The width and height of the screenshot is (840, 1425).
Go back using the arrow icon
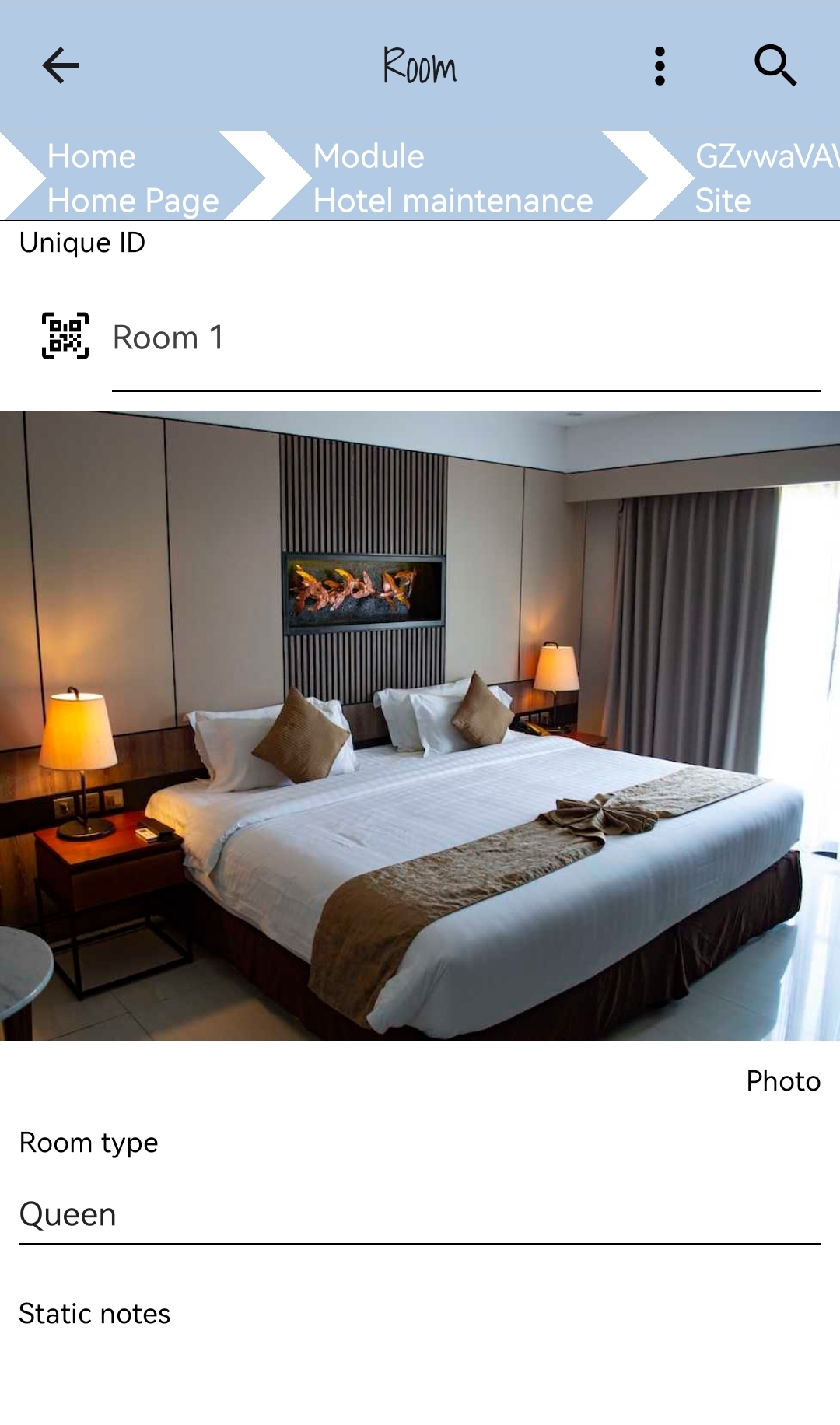tap(61, 65)
